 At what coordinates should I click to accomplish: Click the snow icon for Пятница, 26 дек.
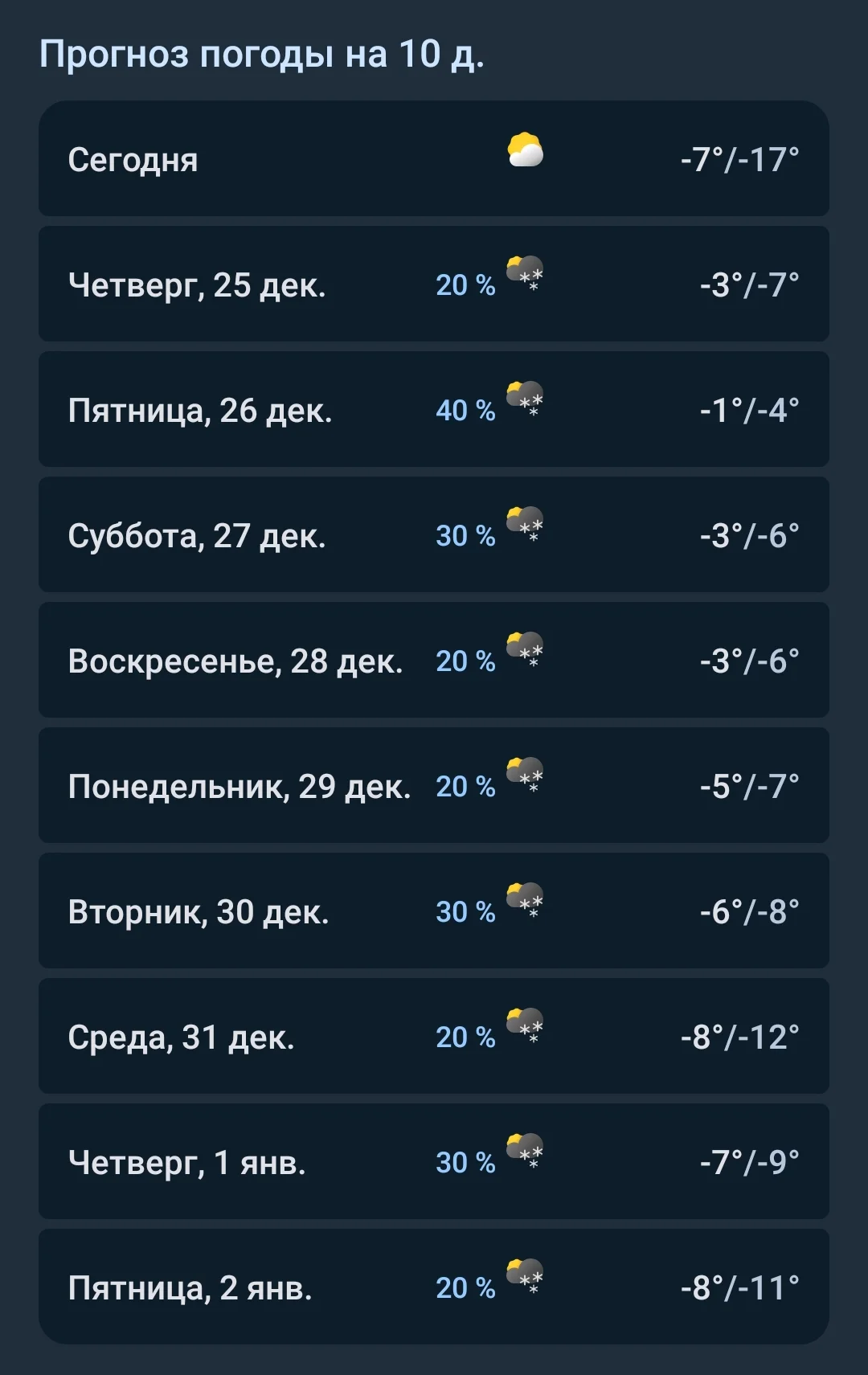pyautogui.click(x=523, y=399)
